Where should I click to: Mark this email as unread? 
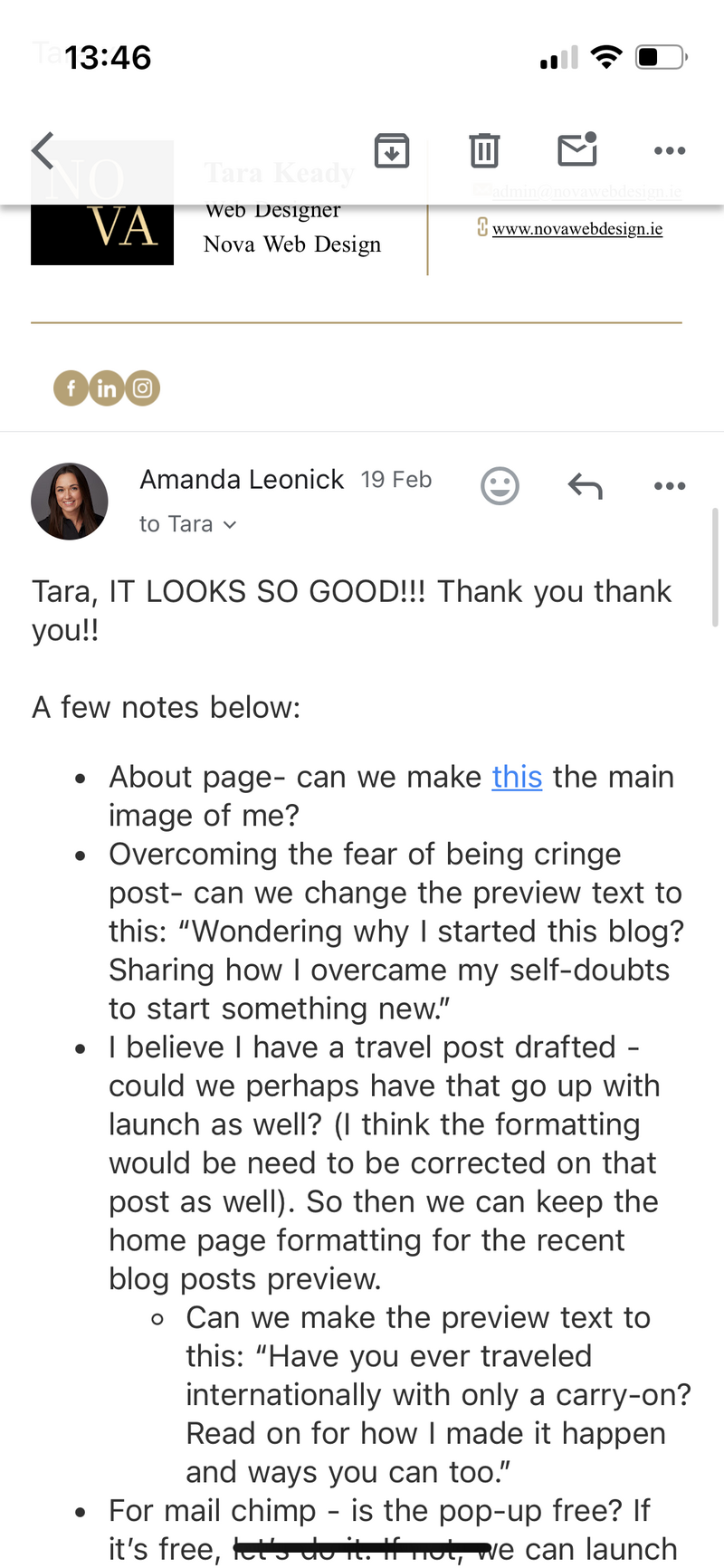coord(577,149)
